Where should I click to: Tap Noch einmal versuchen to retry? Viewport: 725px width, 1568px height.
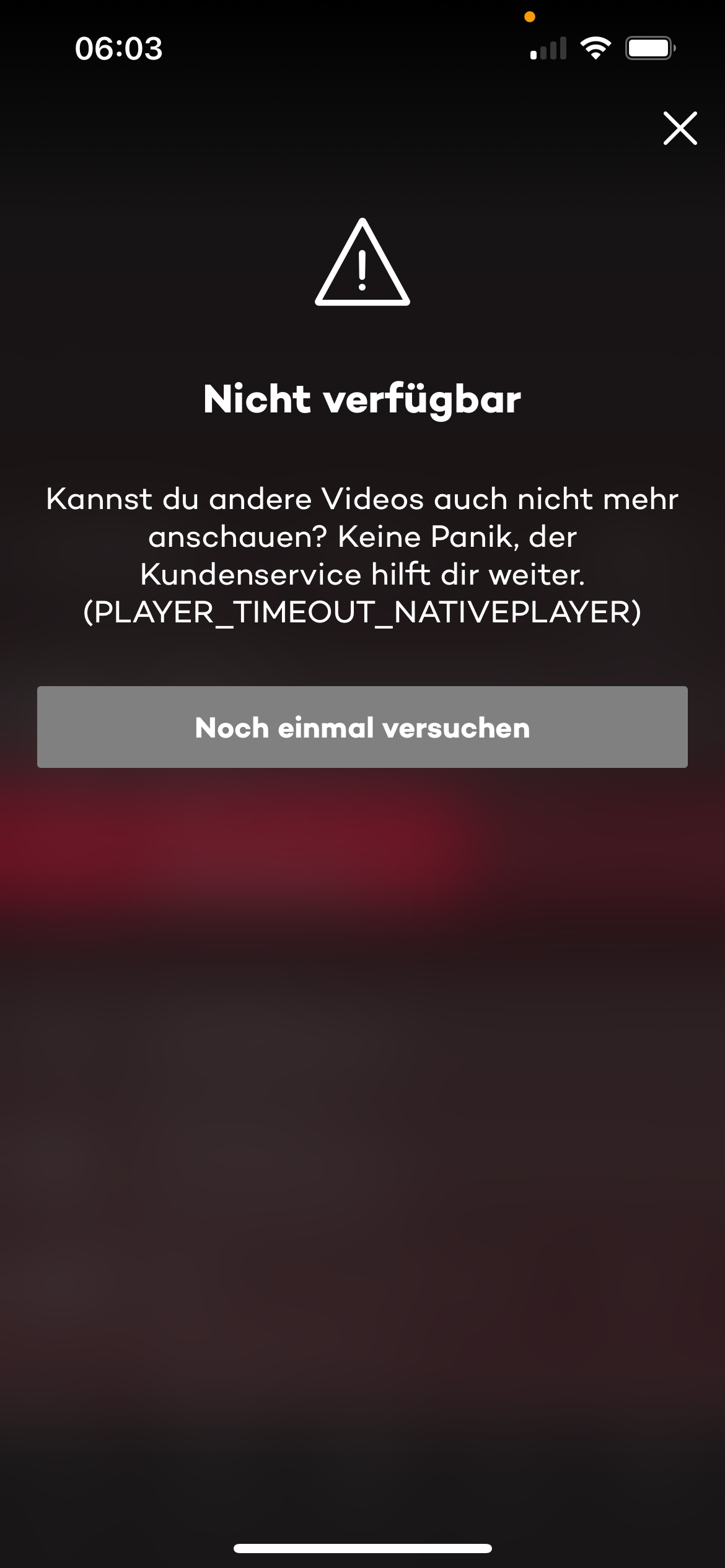(362, 727)
